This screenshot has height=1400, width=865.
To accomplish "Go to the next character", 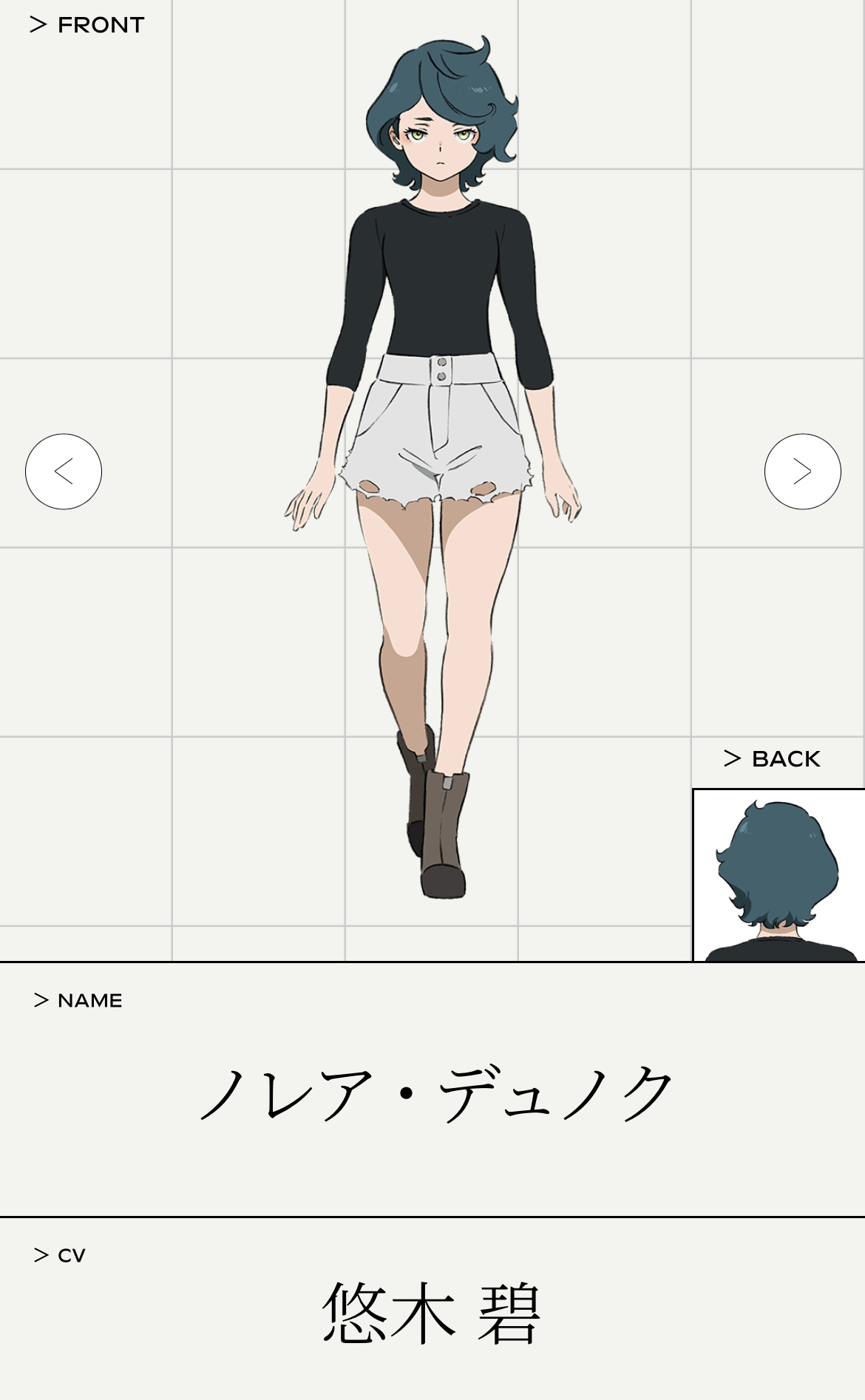I will coord(802,472).
